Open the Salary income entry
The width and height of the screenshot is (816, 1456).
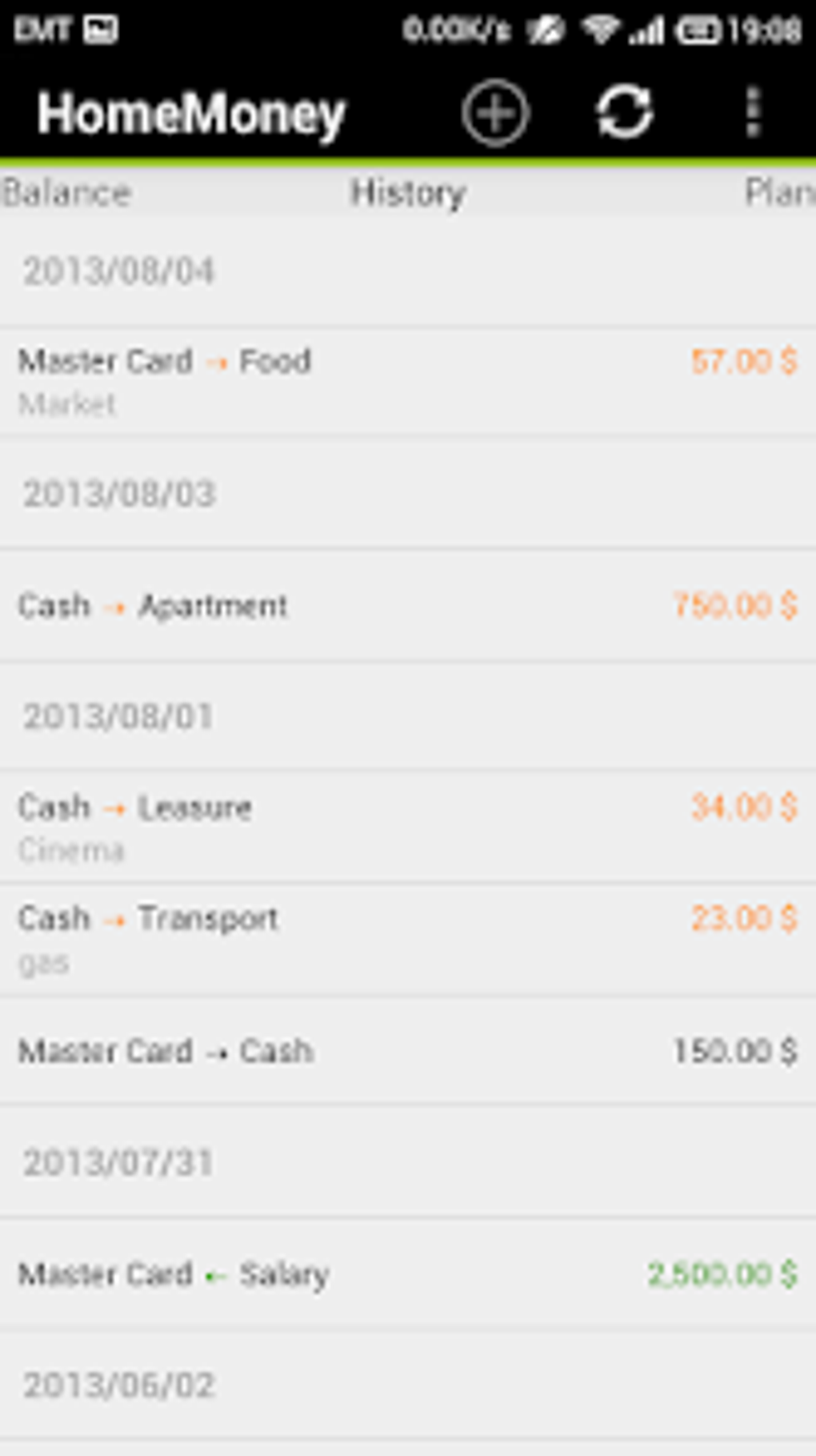click(408, 1273)
